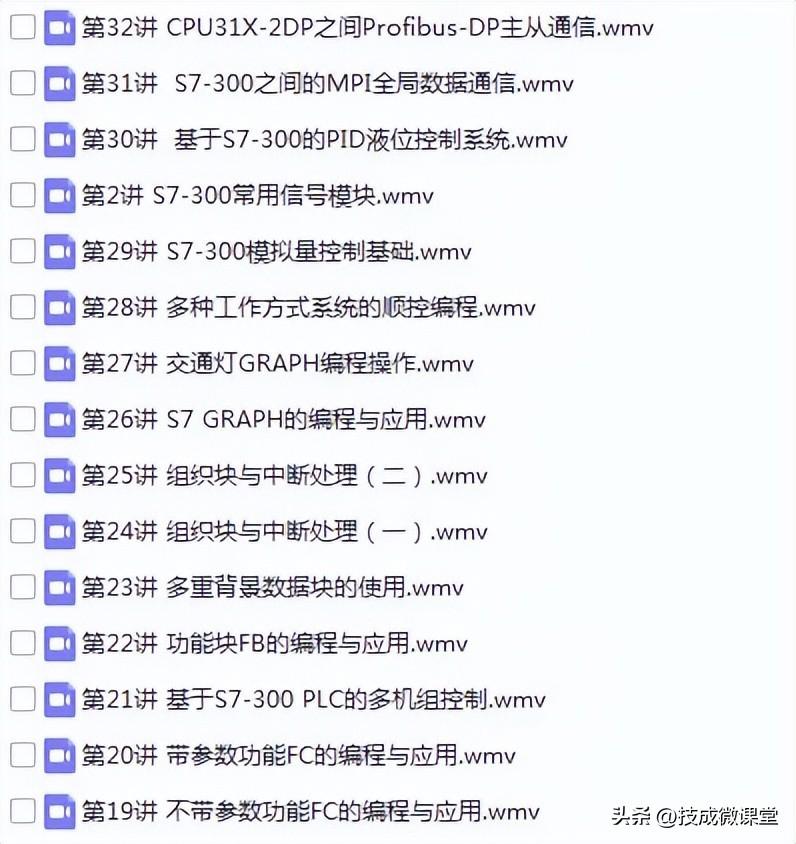This screenshot has height=844, width=796.
Task: Select the checkbox for 第32讲 Profibus-DP主从通信
Action: [x=22, y=28]
